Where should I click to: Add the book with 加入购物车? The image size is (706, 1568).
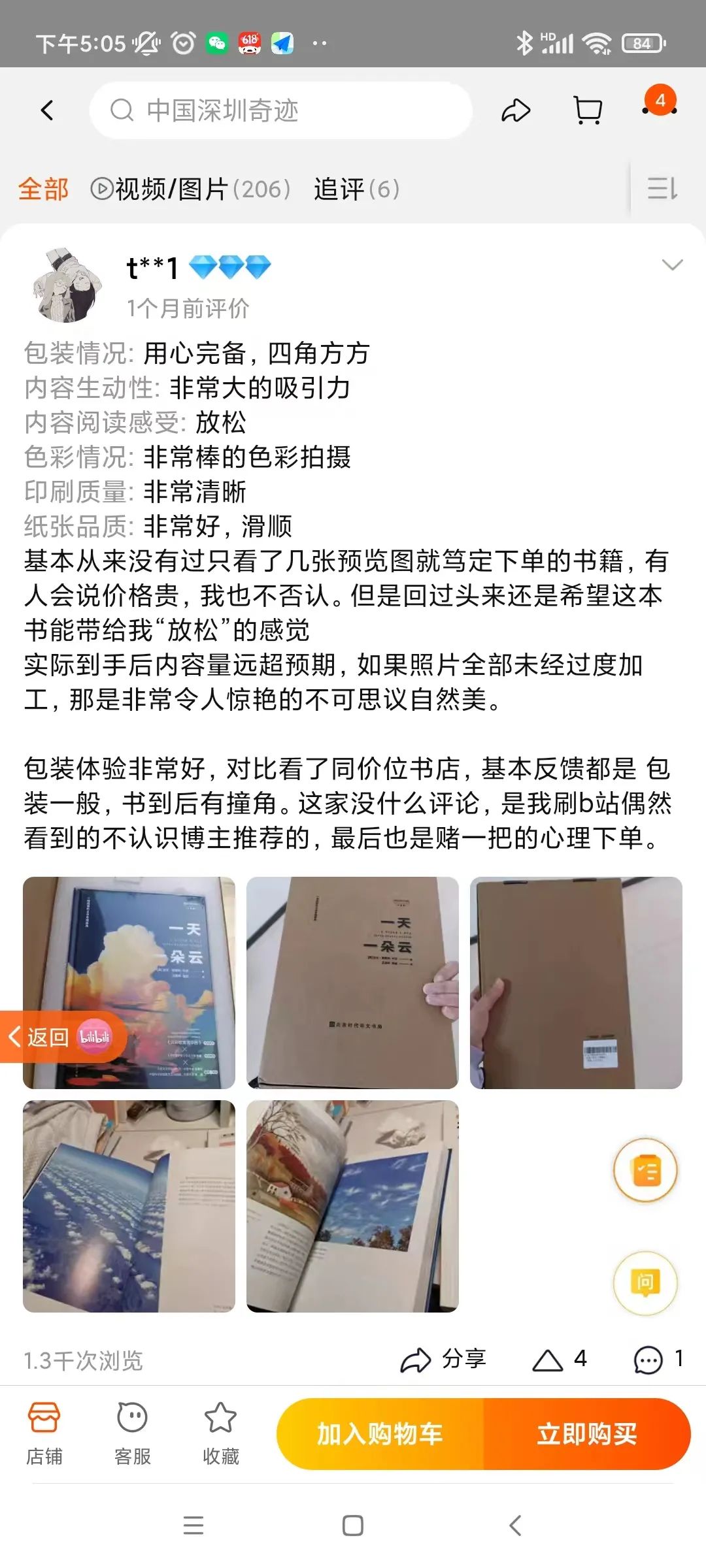[380, 1434]
